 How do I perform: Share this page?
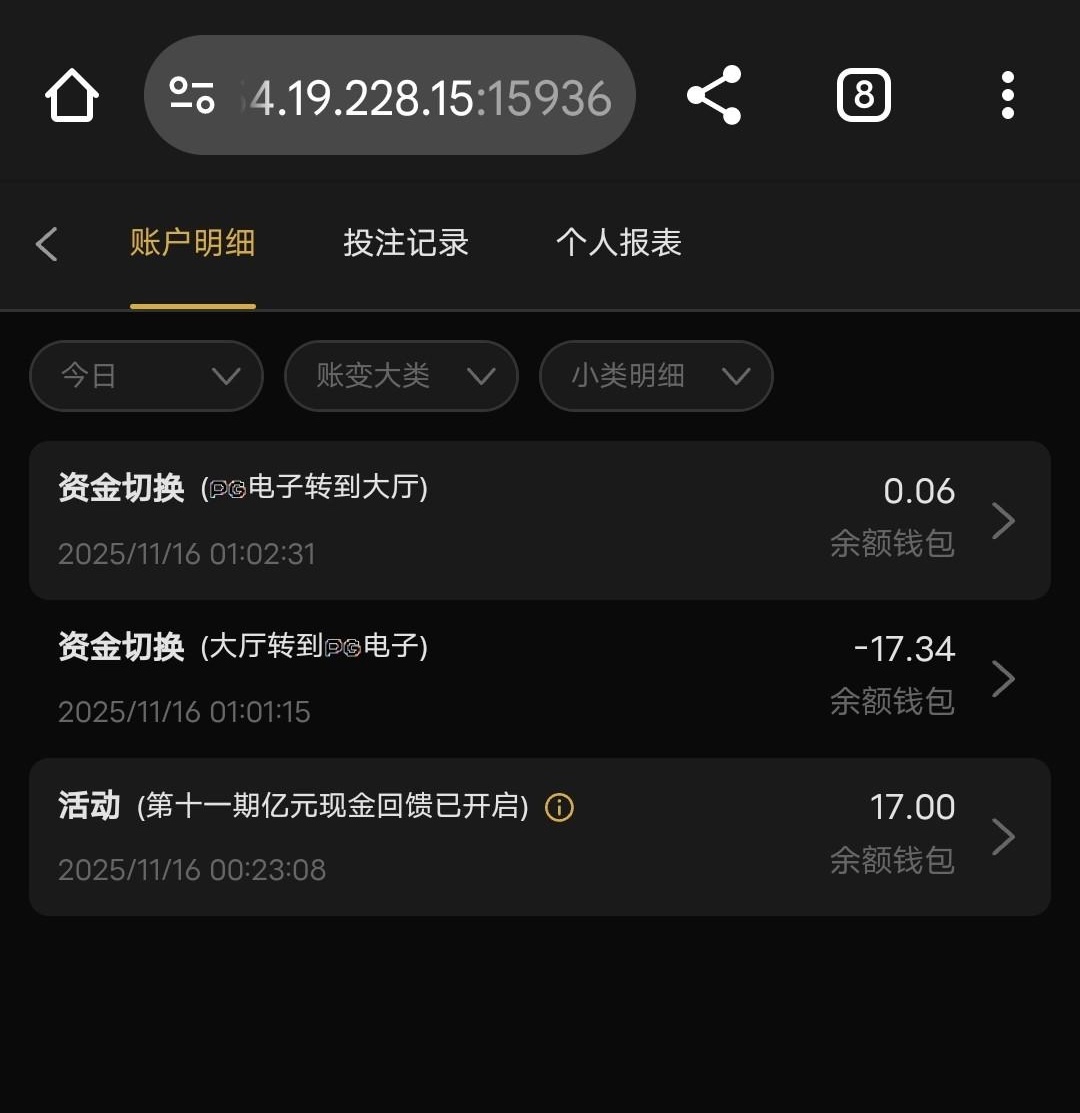[714, 96]
